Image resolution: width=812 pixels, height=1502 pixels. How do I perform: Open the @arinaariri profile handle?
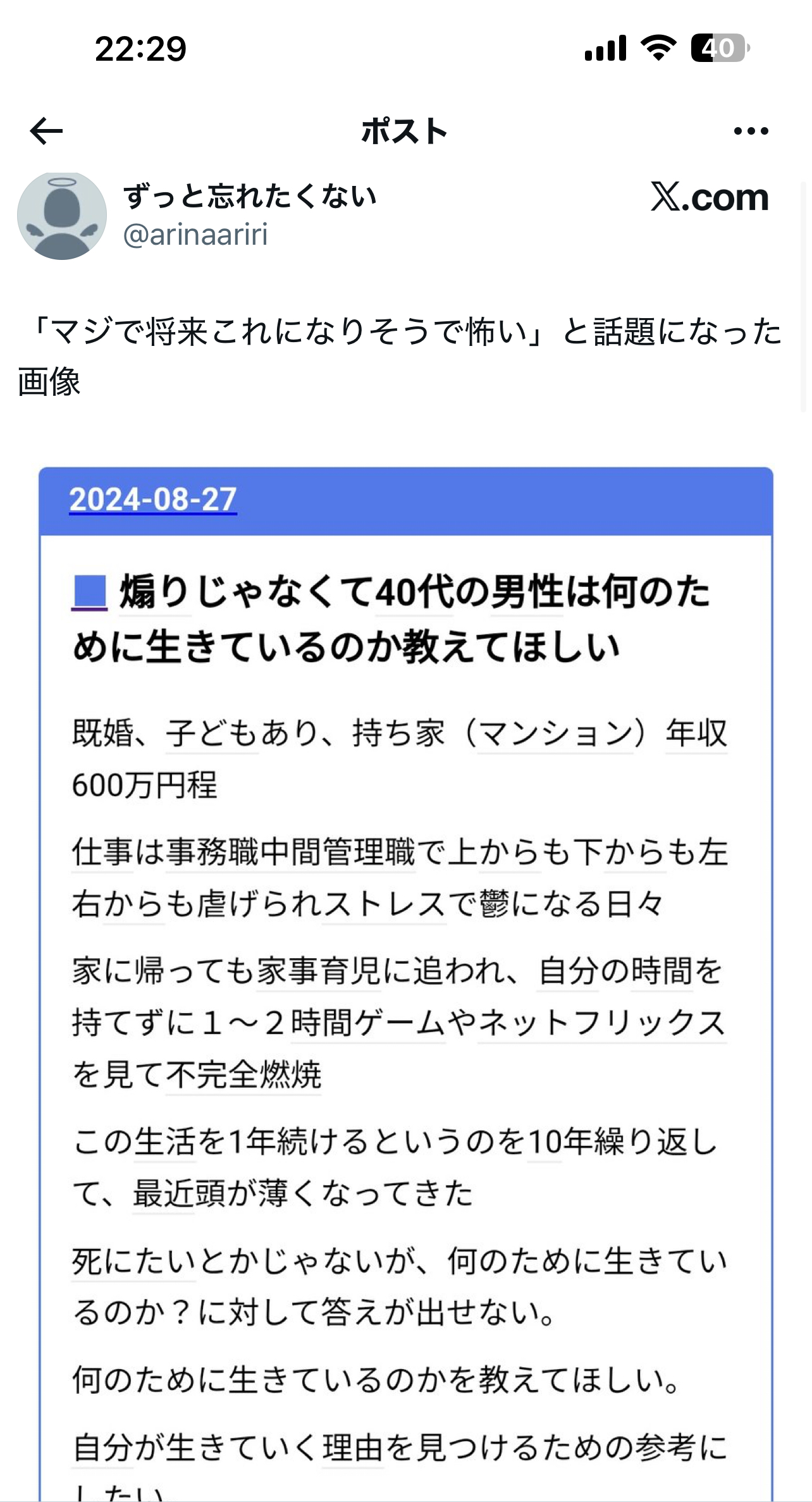(x=195, y=235)
